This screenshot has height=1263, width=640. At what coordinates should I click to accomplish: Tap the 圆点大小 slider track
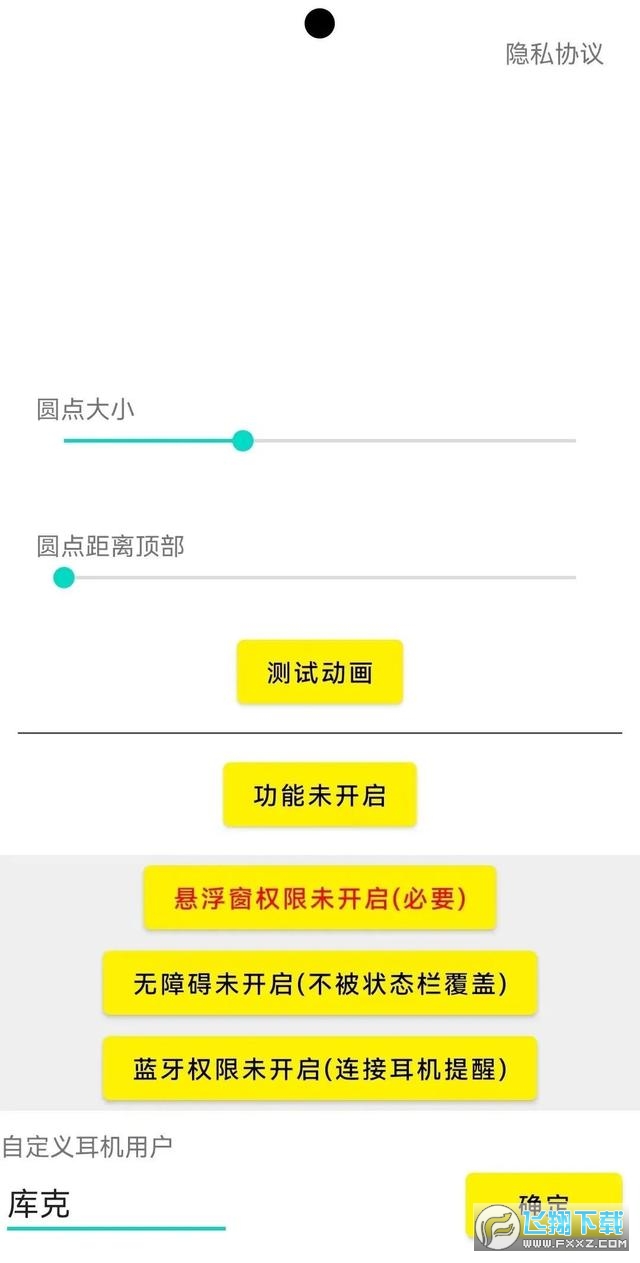(x=320, y=441)
